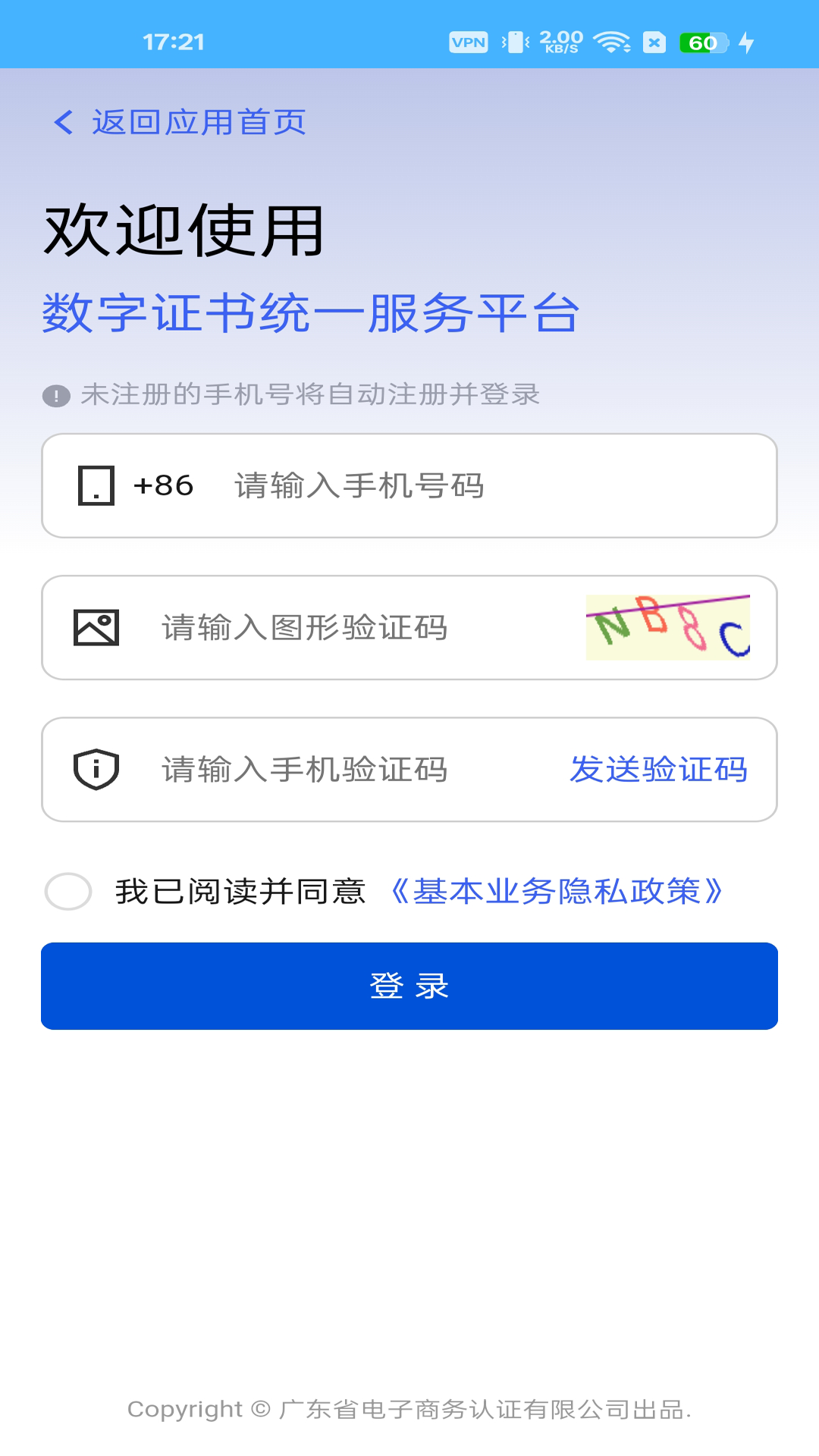The height and width of the screenshot is (1456, 819).
Task: Click the phone device icon in mobile number field
Action: (x=95, y=485)
